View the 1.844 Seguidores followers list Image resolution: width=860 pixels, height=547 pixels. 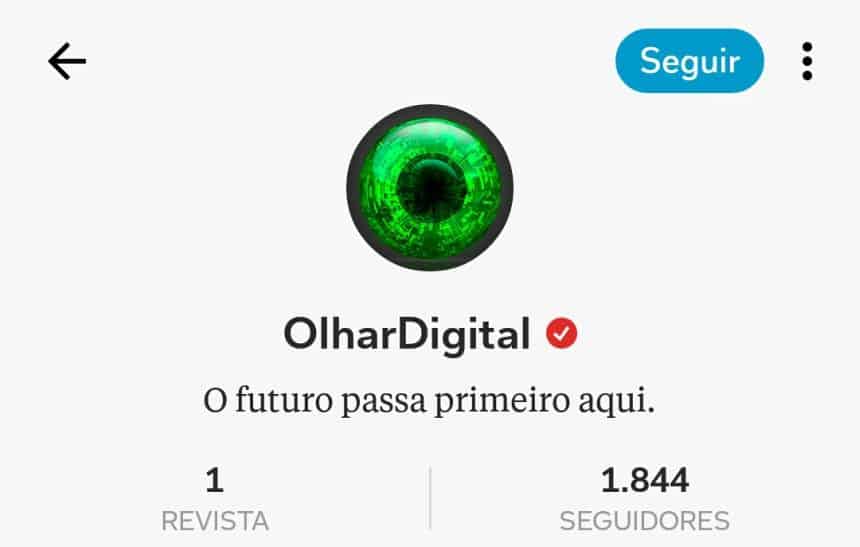(644, 499)
